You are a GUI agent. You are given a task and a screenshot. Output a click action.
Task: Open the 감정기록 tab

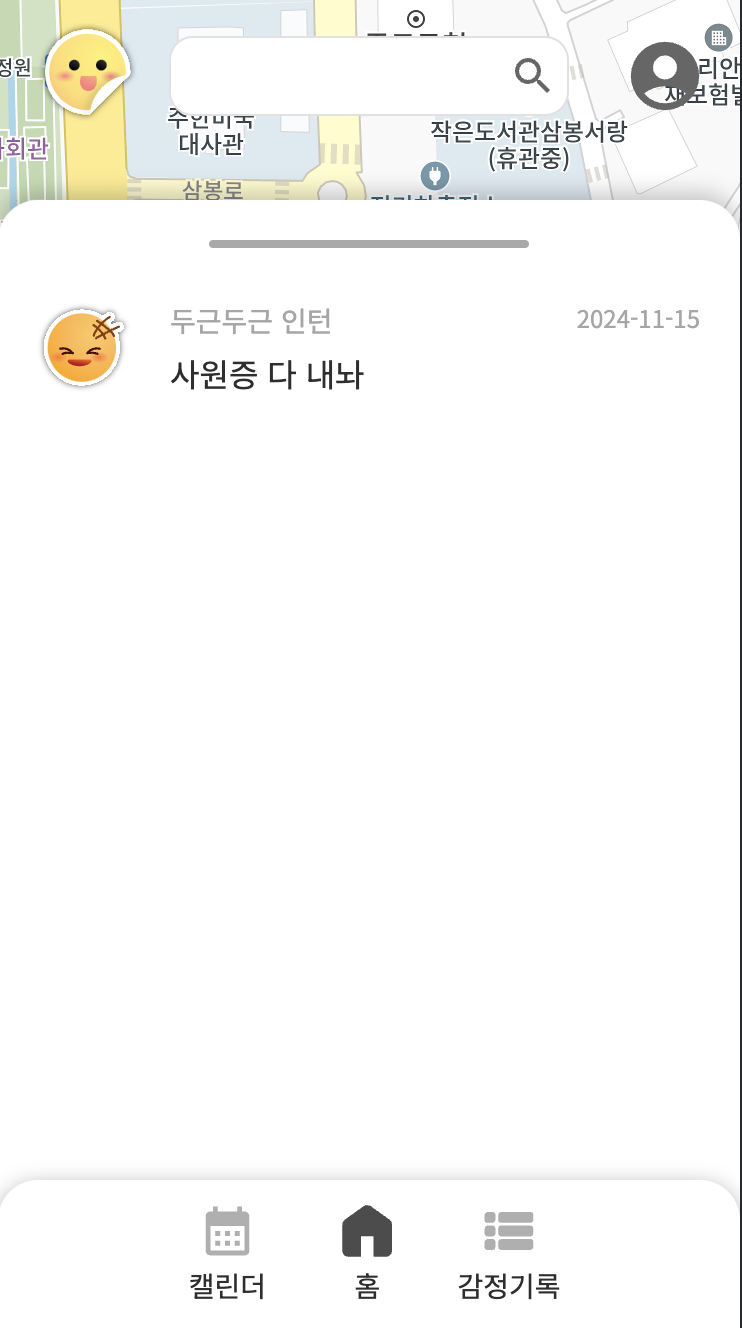click(x=508, y=1253)
